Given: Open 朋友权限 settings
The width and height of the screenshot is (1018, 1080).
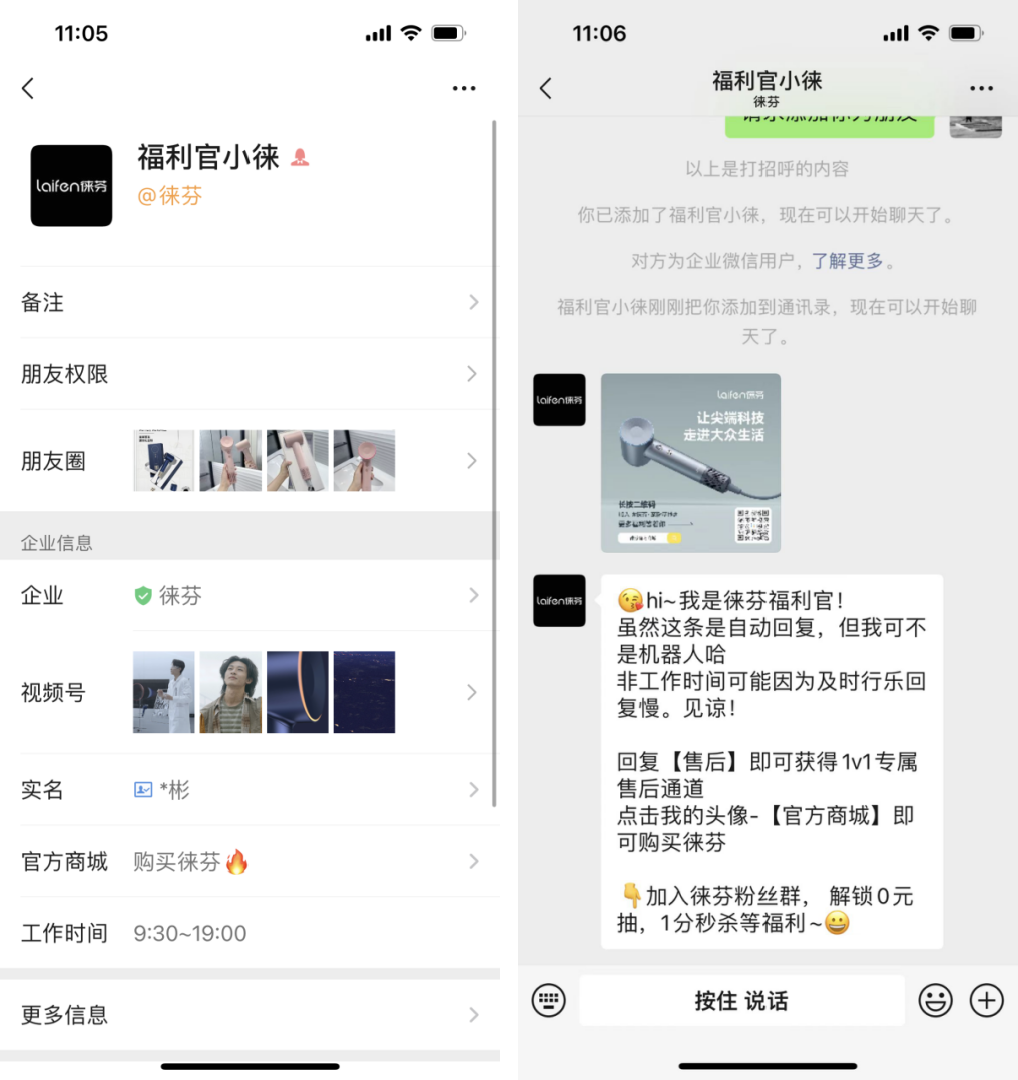Looking at the screenshot, I should (x=250, y=374).
